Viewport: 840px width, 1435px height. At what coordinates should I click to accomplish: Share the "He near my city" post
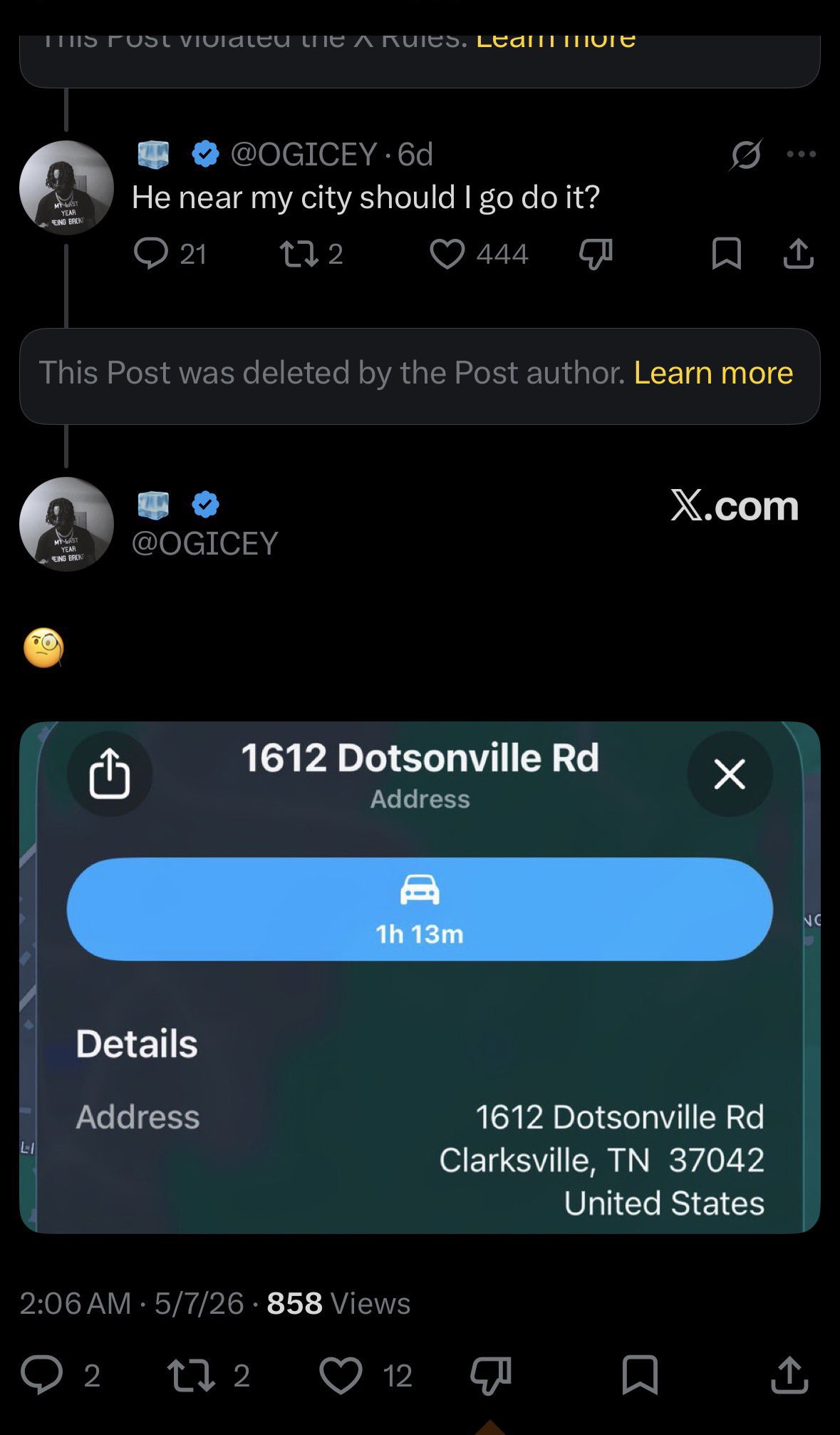(x=798, y=254)
